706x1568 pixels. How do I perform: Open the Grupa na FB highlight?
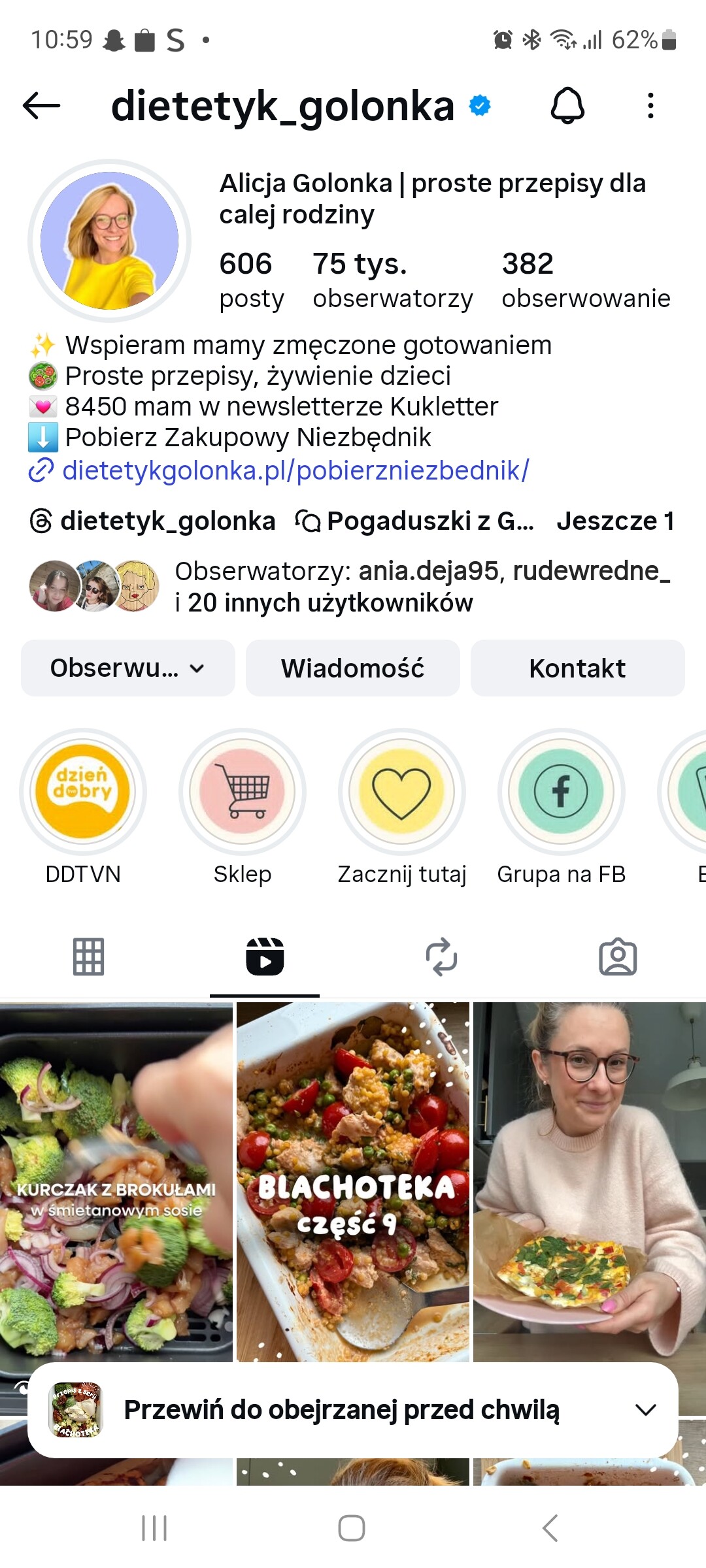pyautogui.click(x=561, y=792)
